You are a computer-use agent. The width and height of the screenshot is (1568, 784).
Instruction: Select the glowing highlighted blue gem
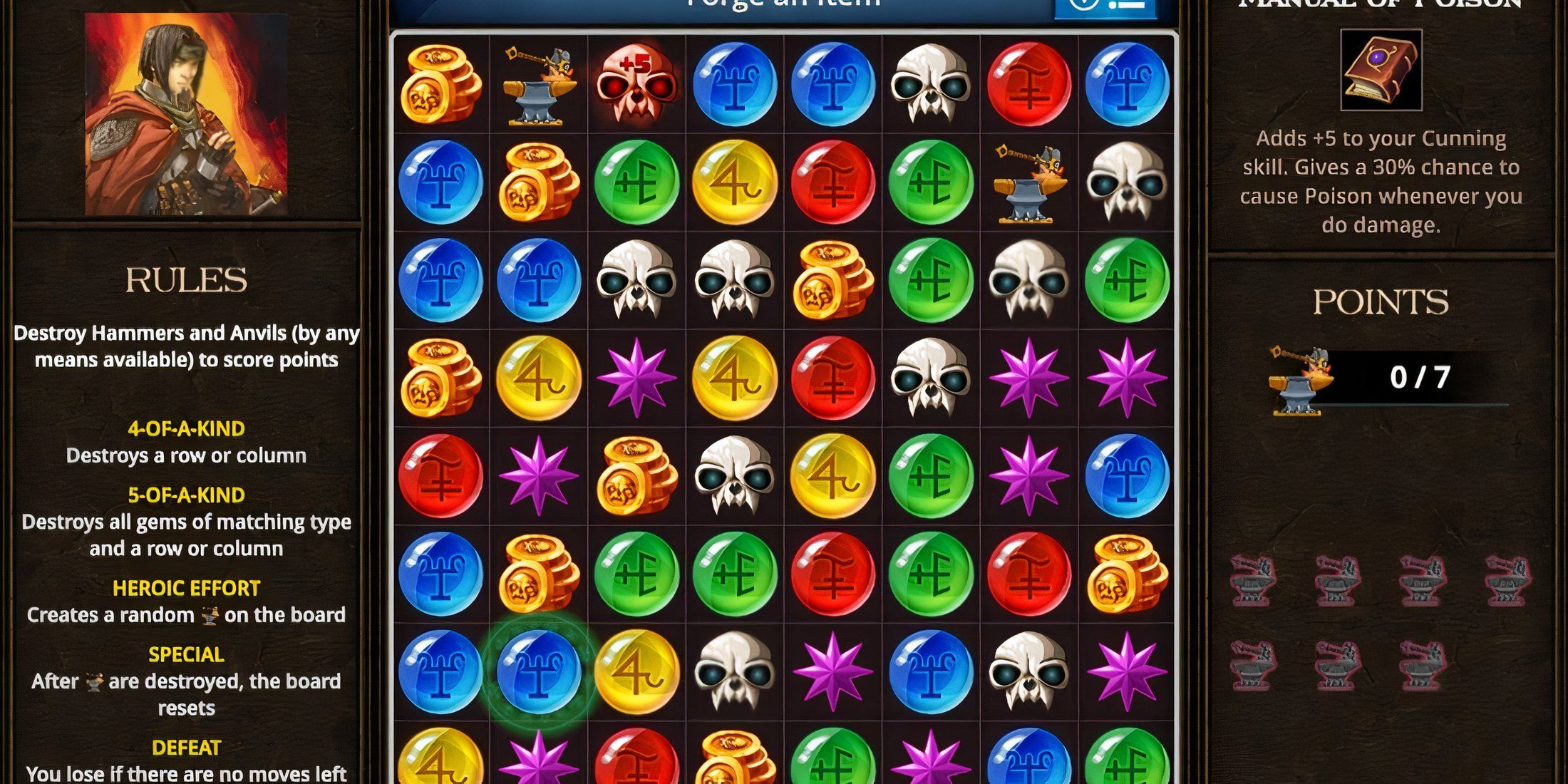pos(539,671)
